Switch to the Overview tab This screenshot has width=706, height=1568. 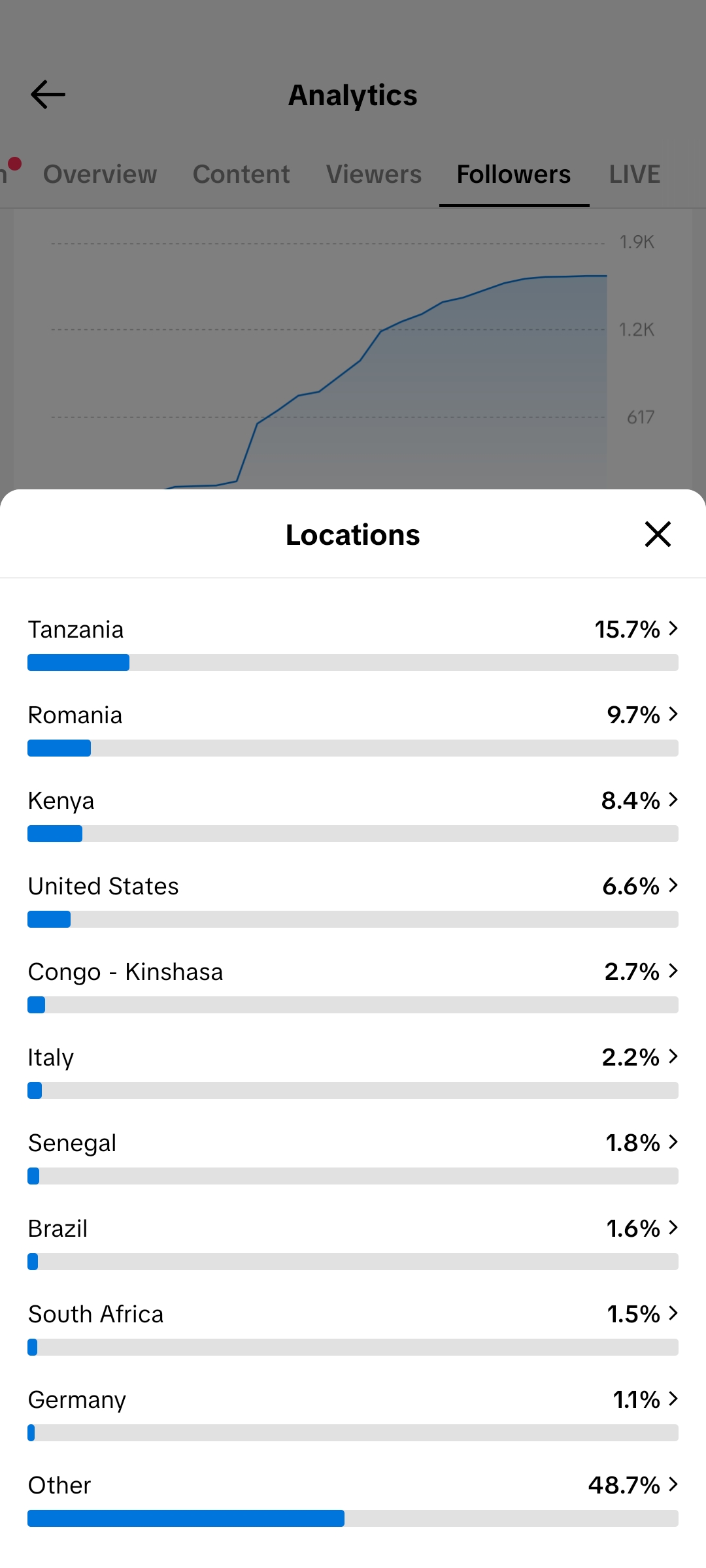coord(100,174)
